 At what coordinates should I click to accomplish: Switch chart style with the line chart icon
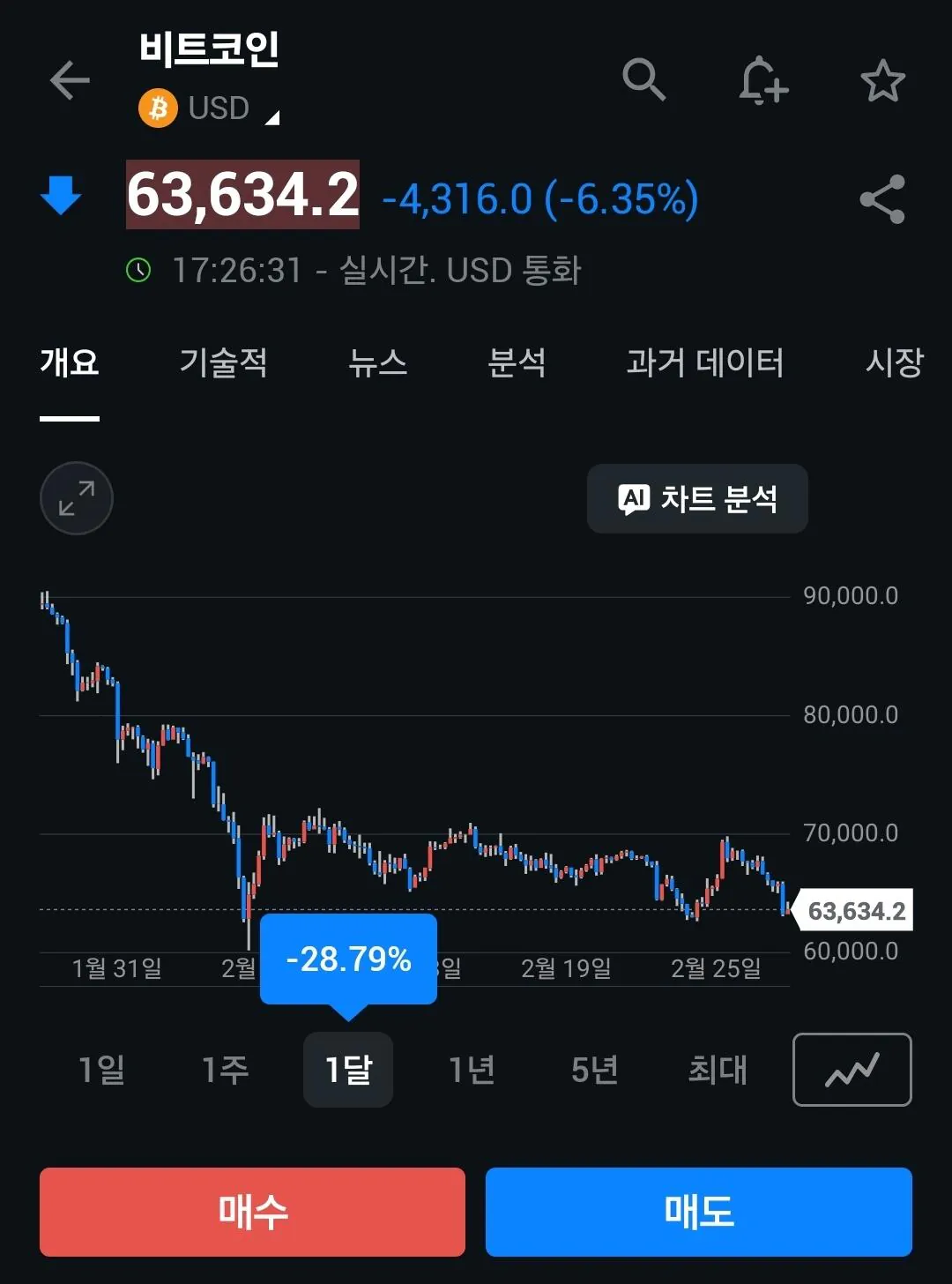pyautogui.click(x=851, y=1070)
